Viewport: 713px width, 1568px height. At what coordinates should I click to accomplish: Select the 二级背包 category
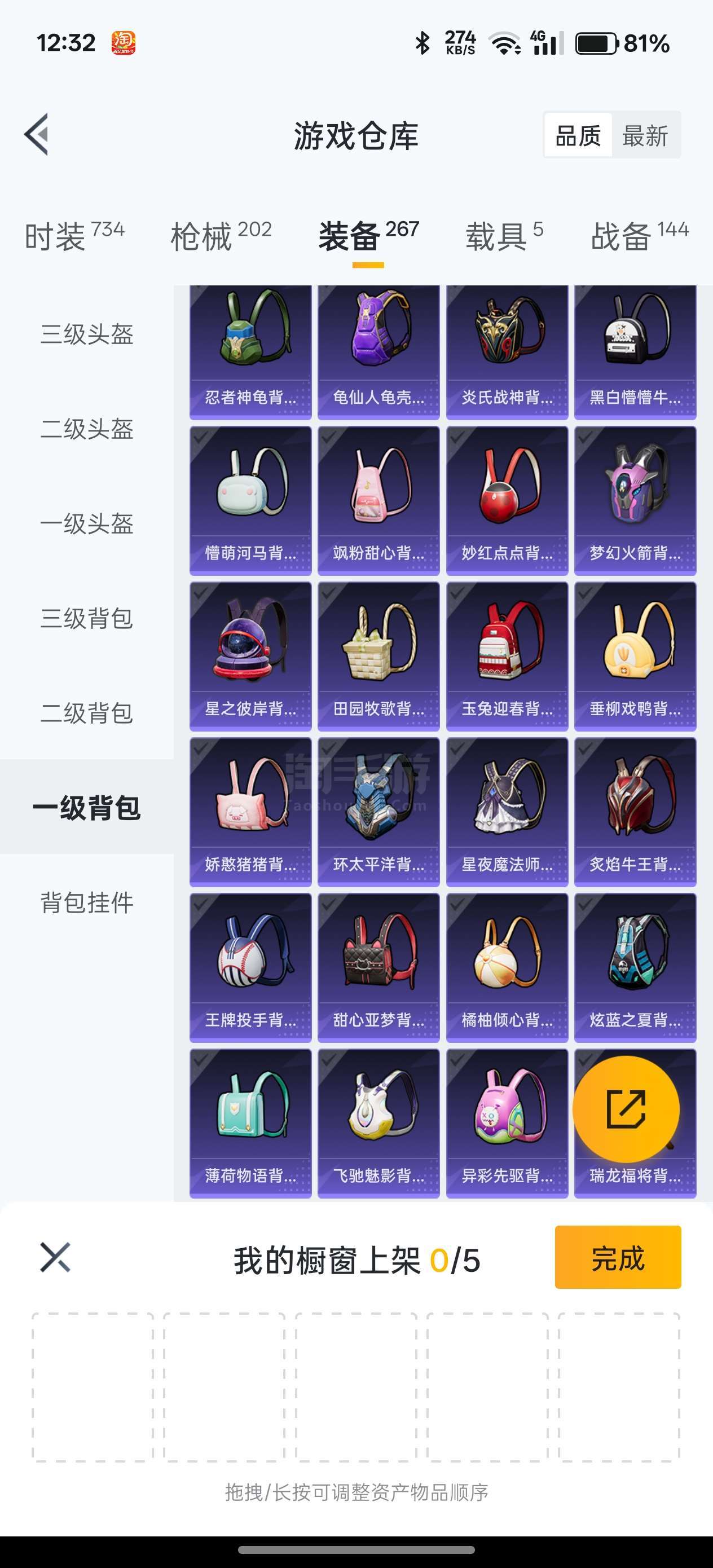point(86,713)
